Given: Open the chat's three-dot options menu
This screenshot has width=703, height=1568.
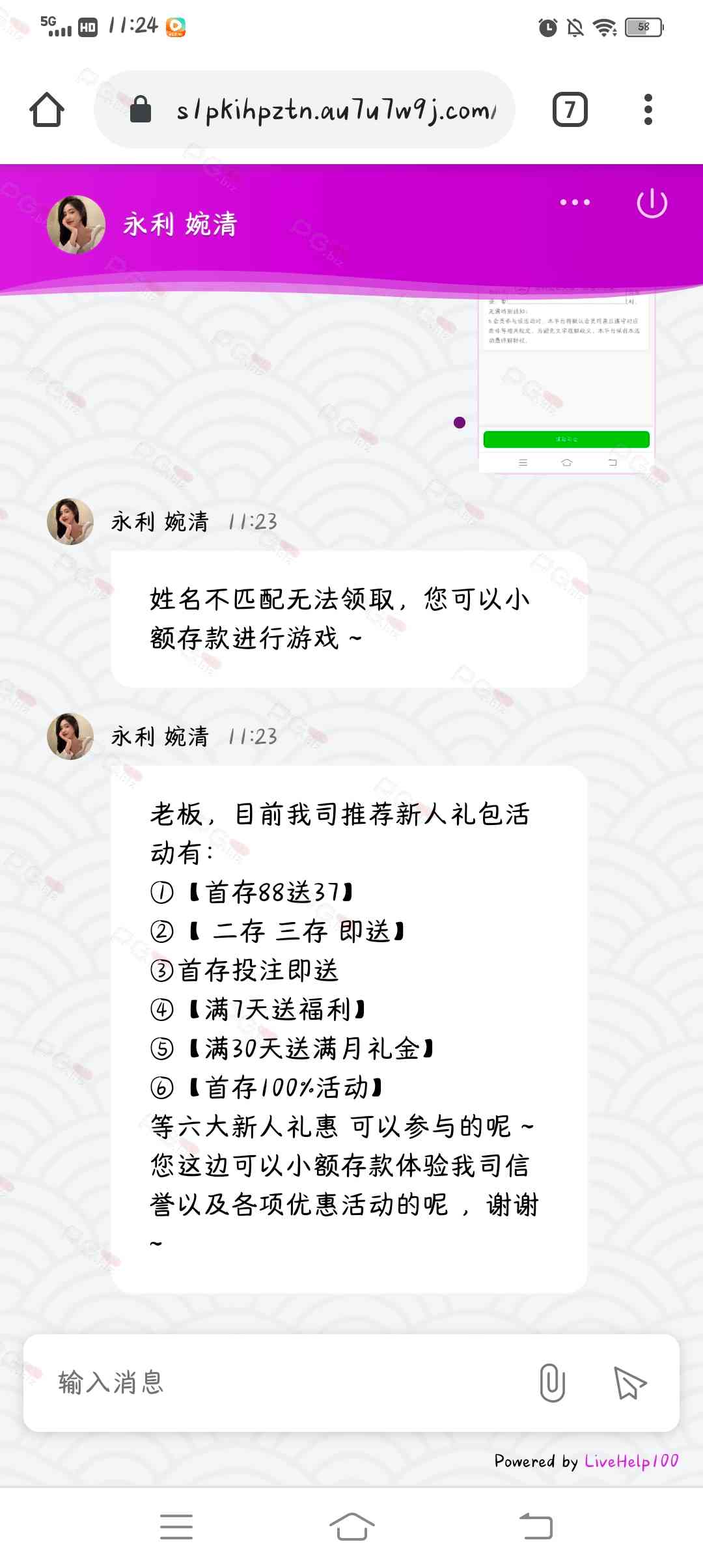Looking at the screenshot, I should tap(575, 203).
